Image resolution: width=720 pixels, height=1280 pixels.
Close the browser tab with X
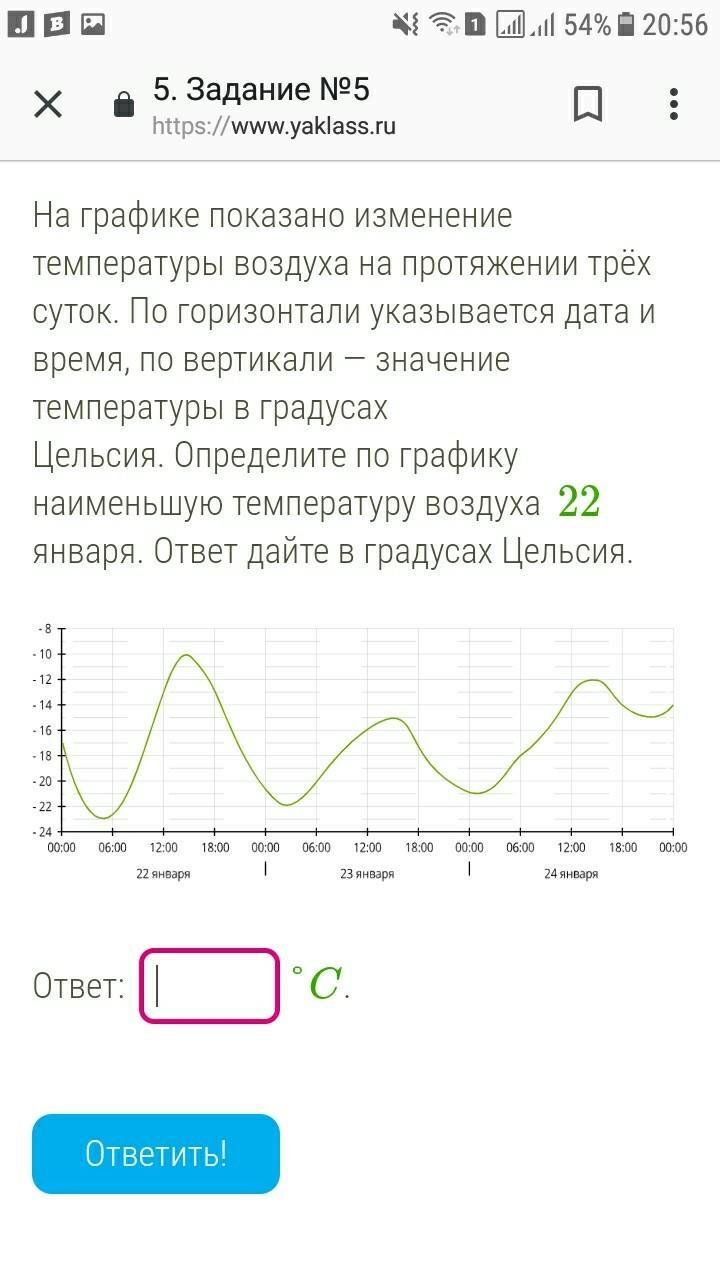click(48, 104)
